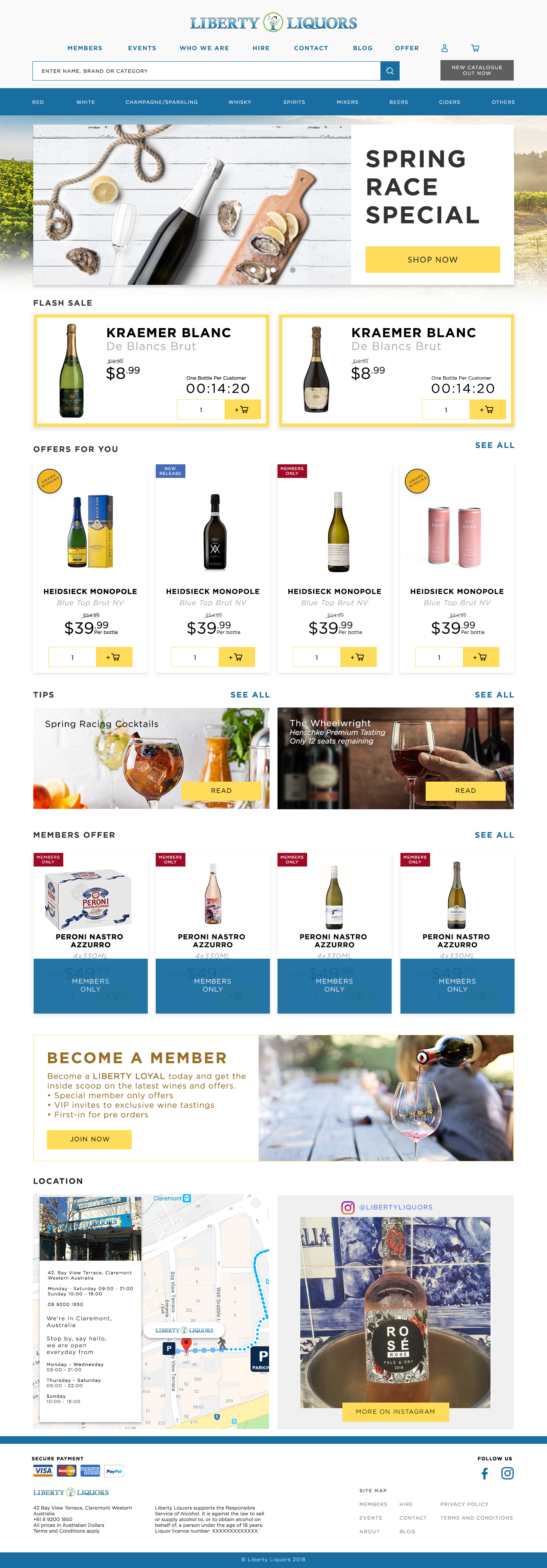The height and width of the screenshot is (1568, 547).
Task: Open the New Catalogue Out Now button
Action: (477, 71)
